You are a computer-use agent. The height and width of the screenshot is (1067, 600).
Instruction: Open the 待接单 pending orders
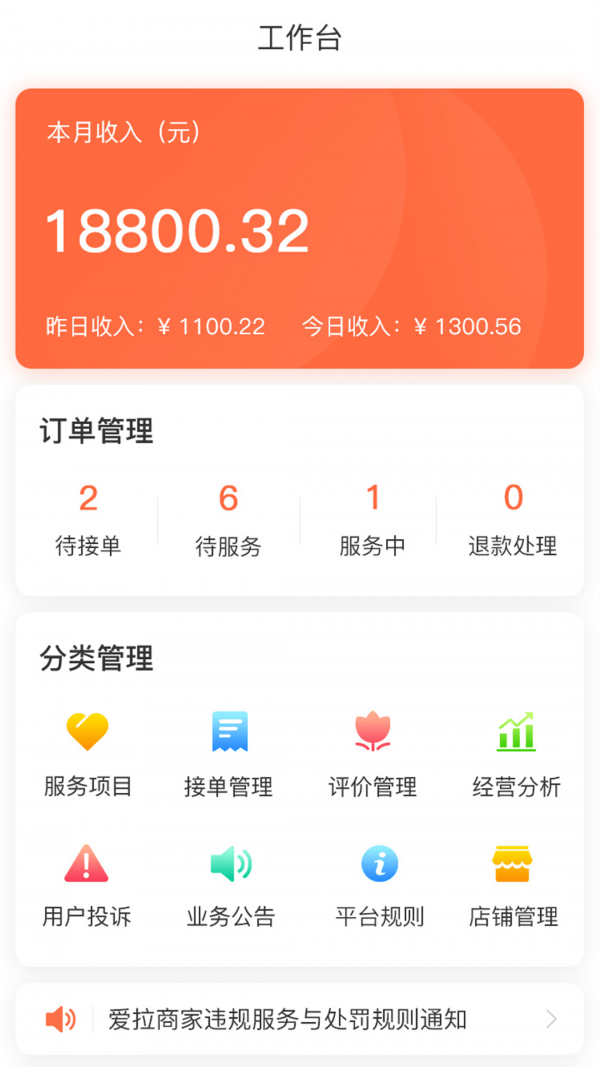point(88,520)
